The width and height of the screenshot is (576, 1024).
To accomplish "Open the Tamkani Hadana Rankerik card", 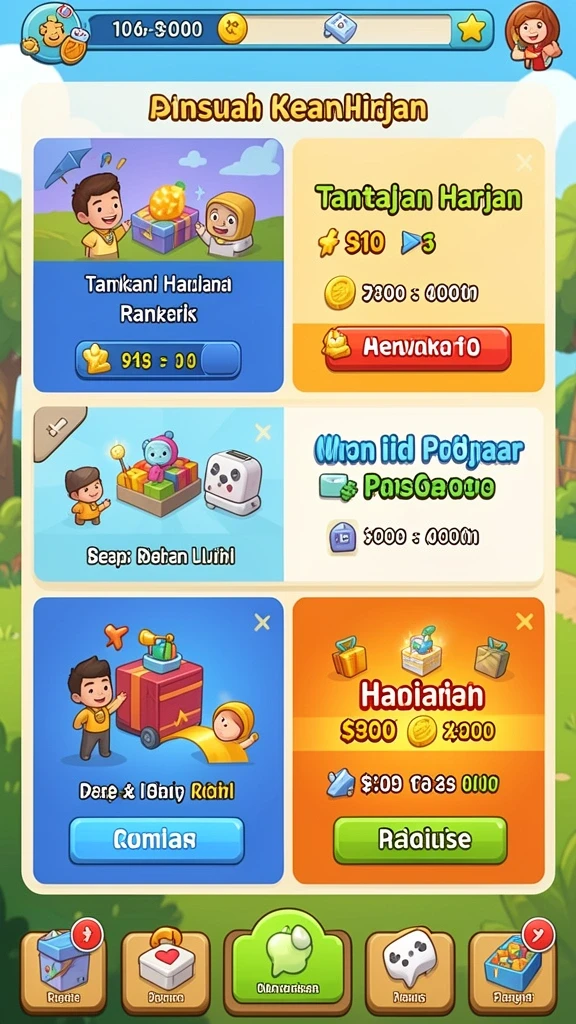I will [158, 265].
